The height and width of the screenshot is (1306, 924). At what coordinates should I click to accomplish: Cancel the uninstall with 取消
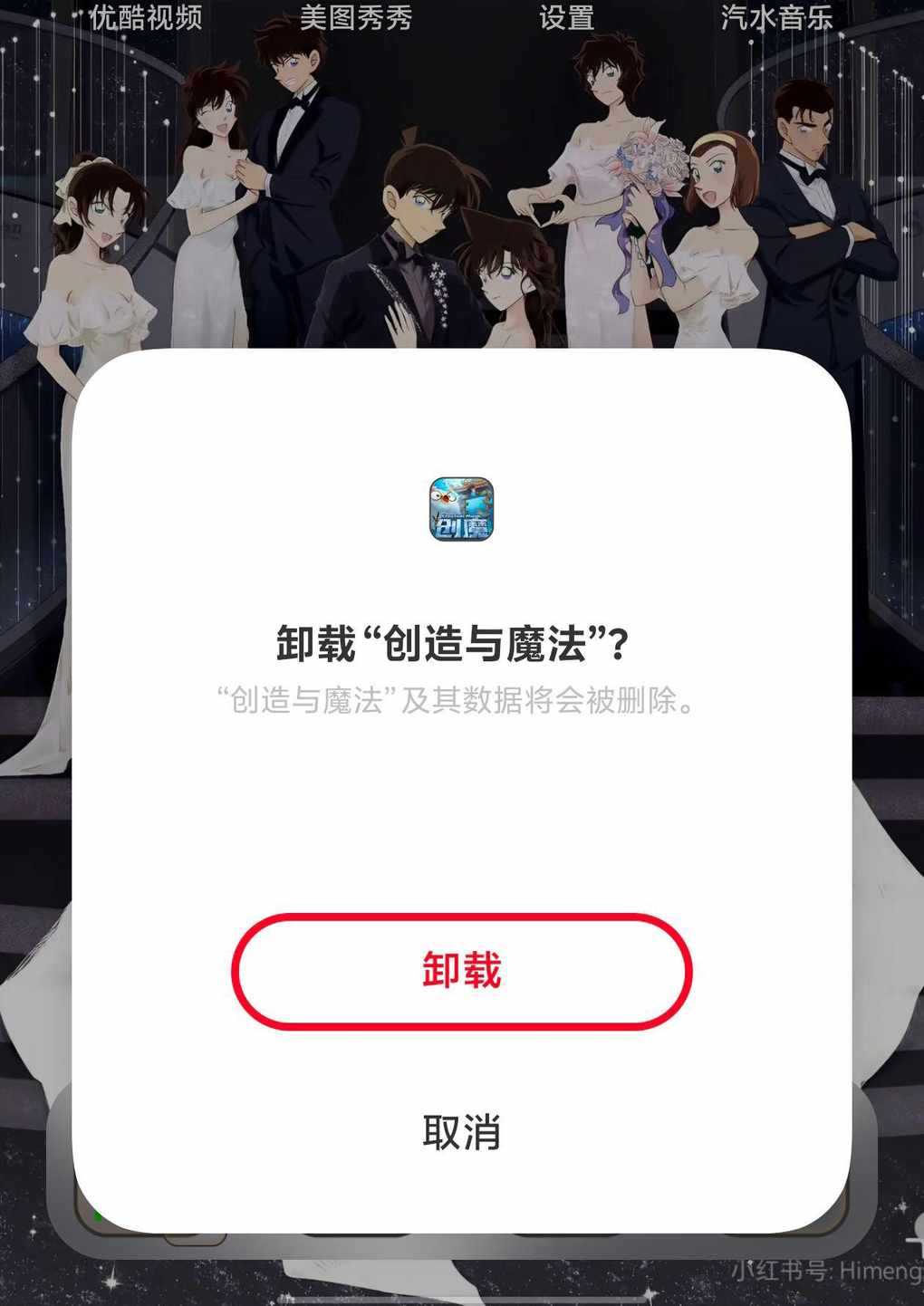click(461, 1132)
